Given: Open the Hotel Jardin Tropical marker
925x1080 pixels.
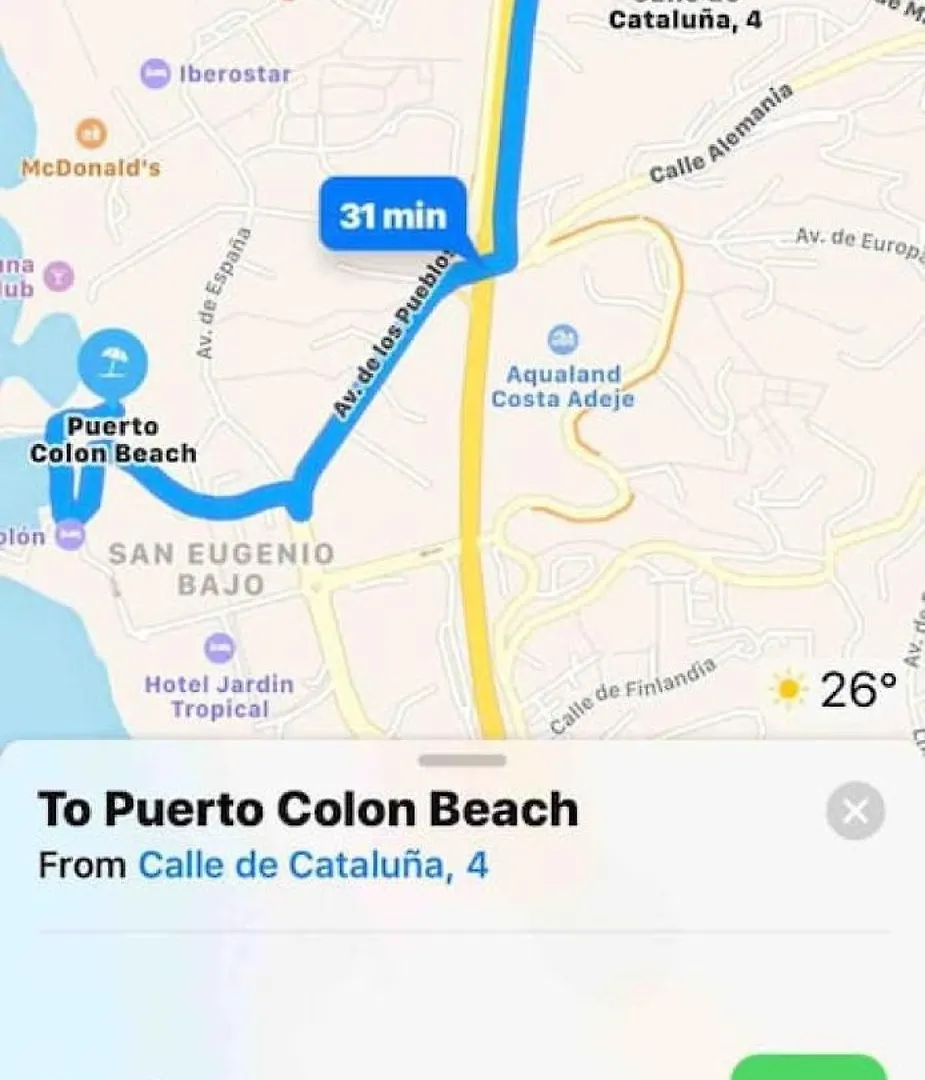Looking at the screenshot, I should 219,648.
